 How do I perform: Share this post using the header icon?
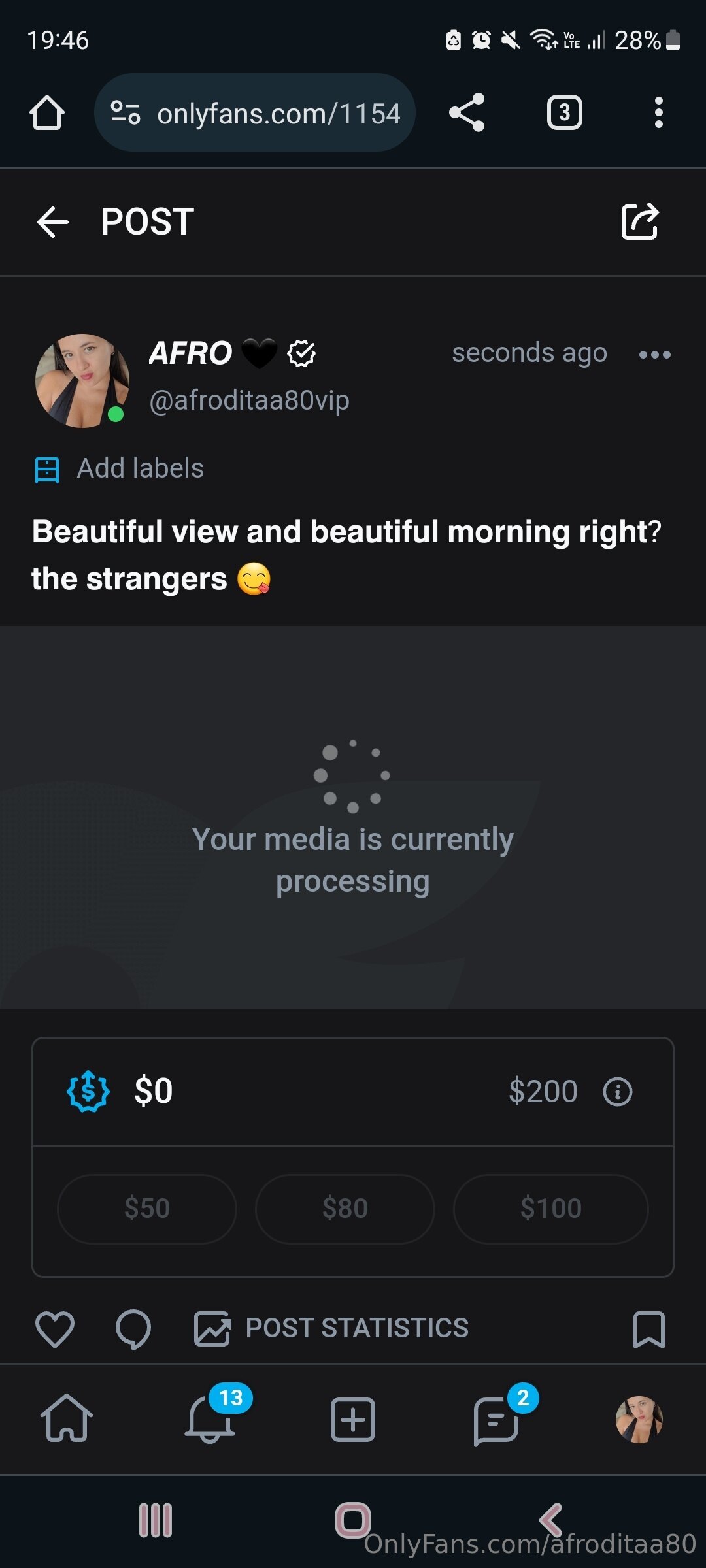tap(639, 221)
